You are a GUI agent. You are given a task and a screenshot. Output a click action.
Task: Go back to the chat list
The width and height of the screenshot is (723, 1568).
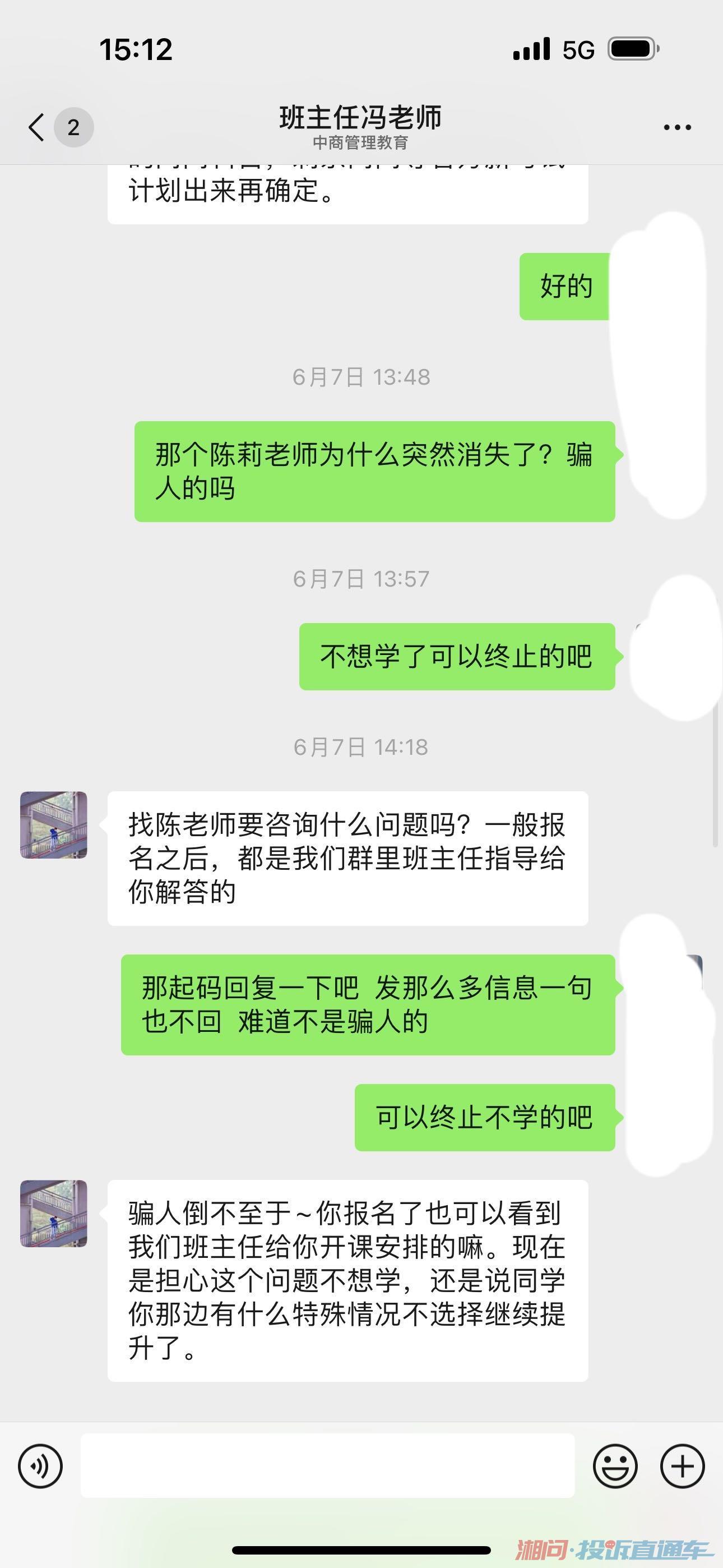(38, 127)
